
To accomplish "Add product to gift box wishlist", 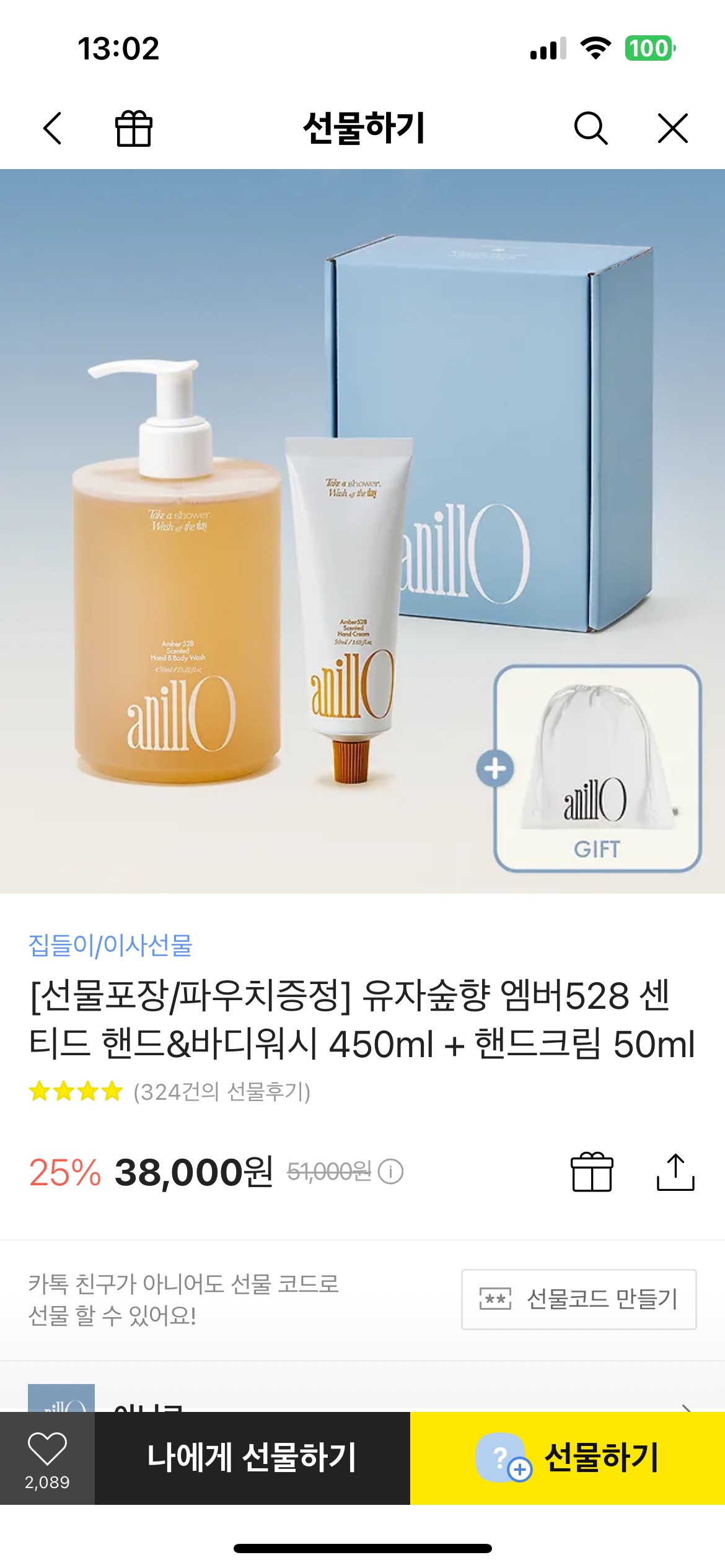I will click(x=592, y=1172).
